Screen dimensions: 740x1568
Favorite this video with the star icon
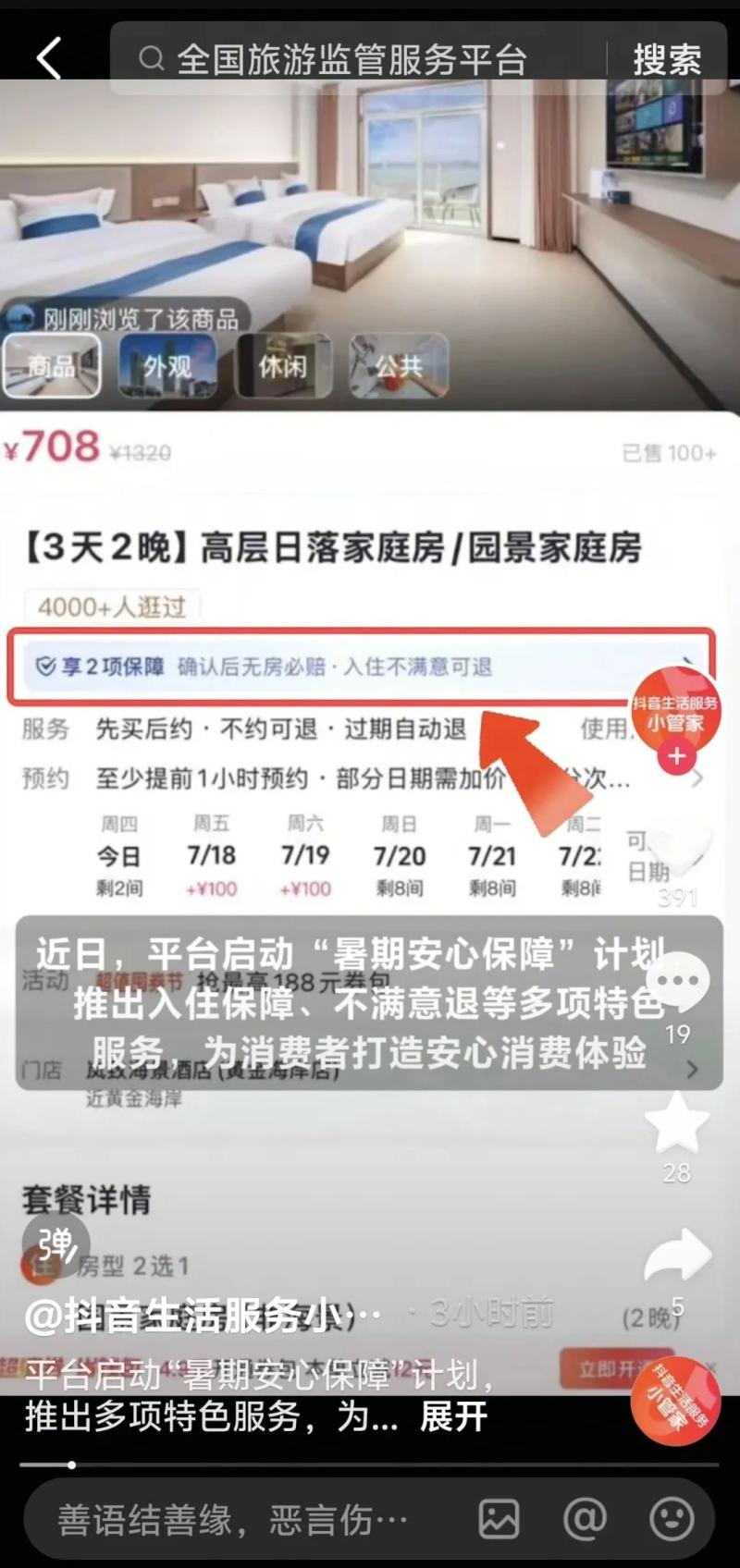coord(677,1122)
